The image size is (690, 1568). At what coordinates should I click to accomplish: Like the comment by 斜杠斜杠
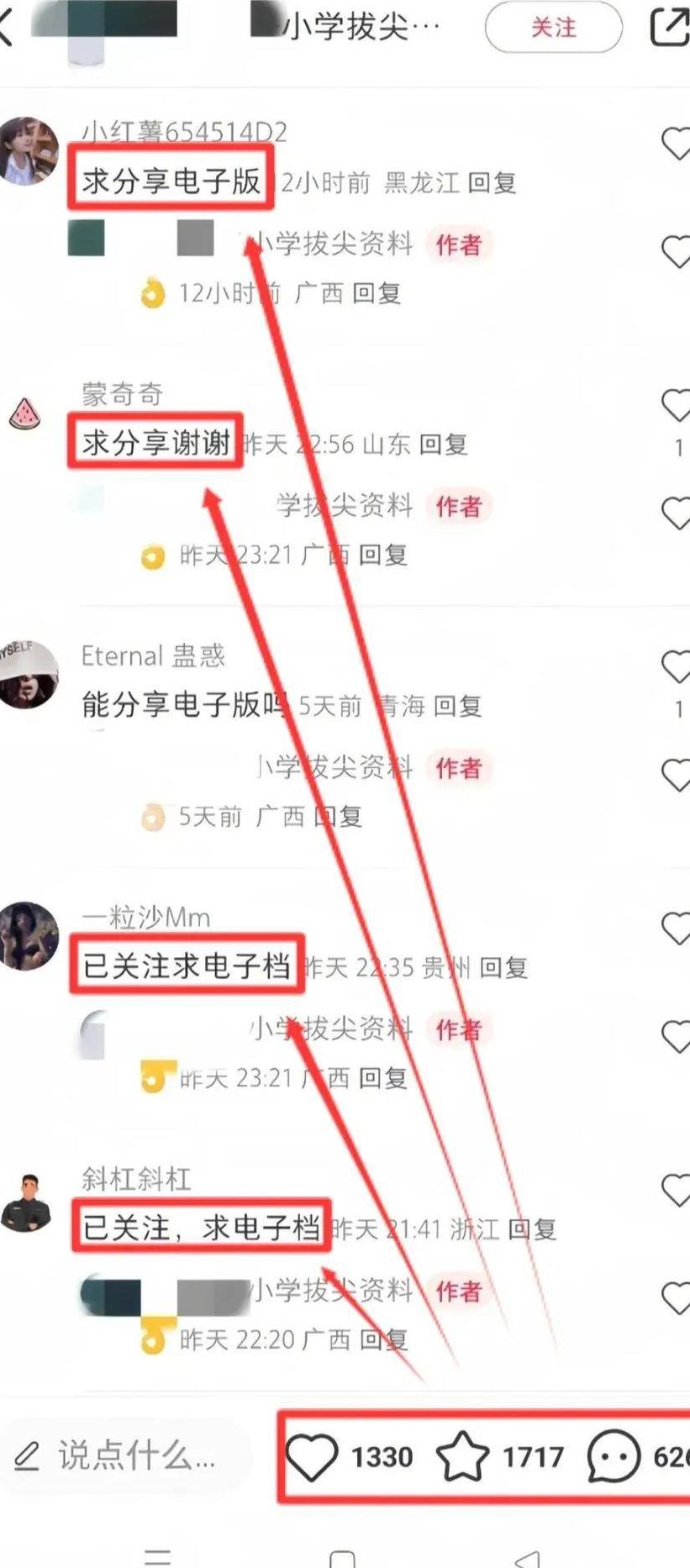[676, 1191]
